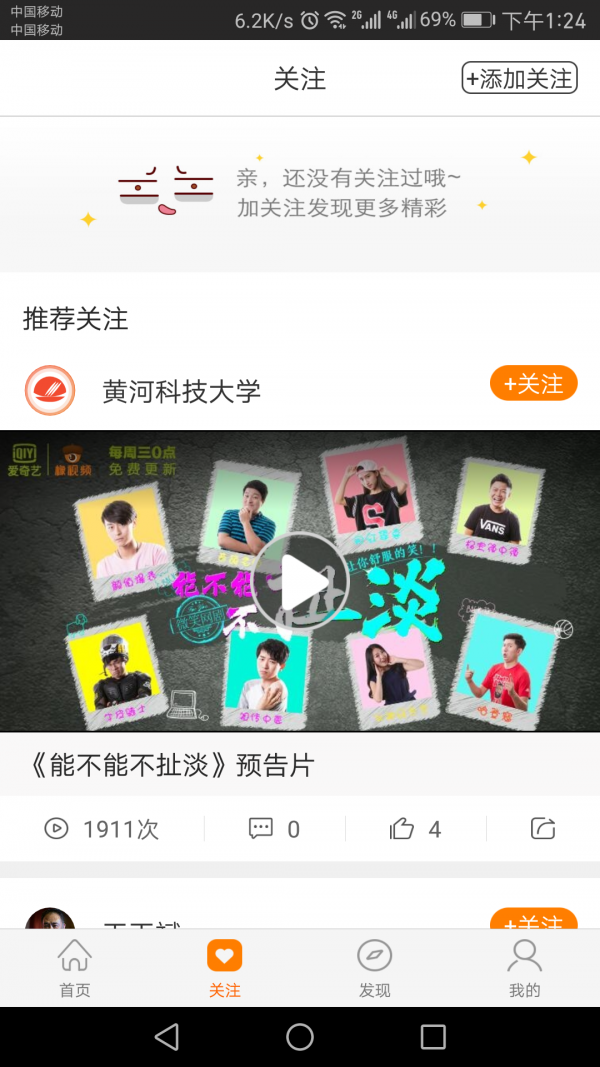The image size is (600, 1067).
Task: Open the 我的 tab
Action: point(524,968)
